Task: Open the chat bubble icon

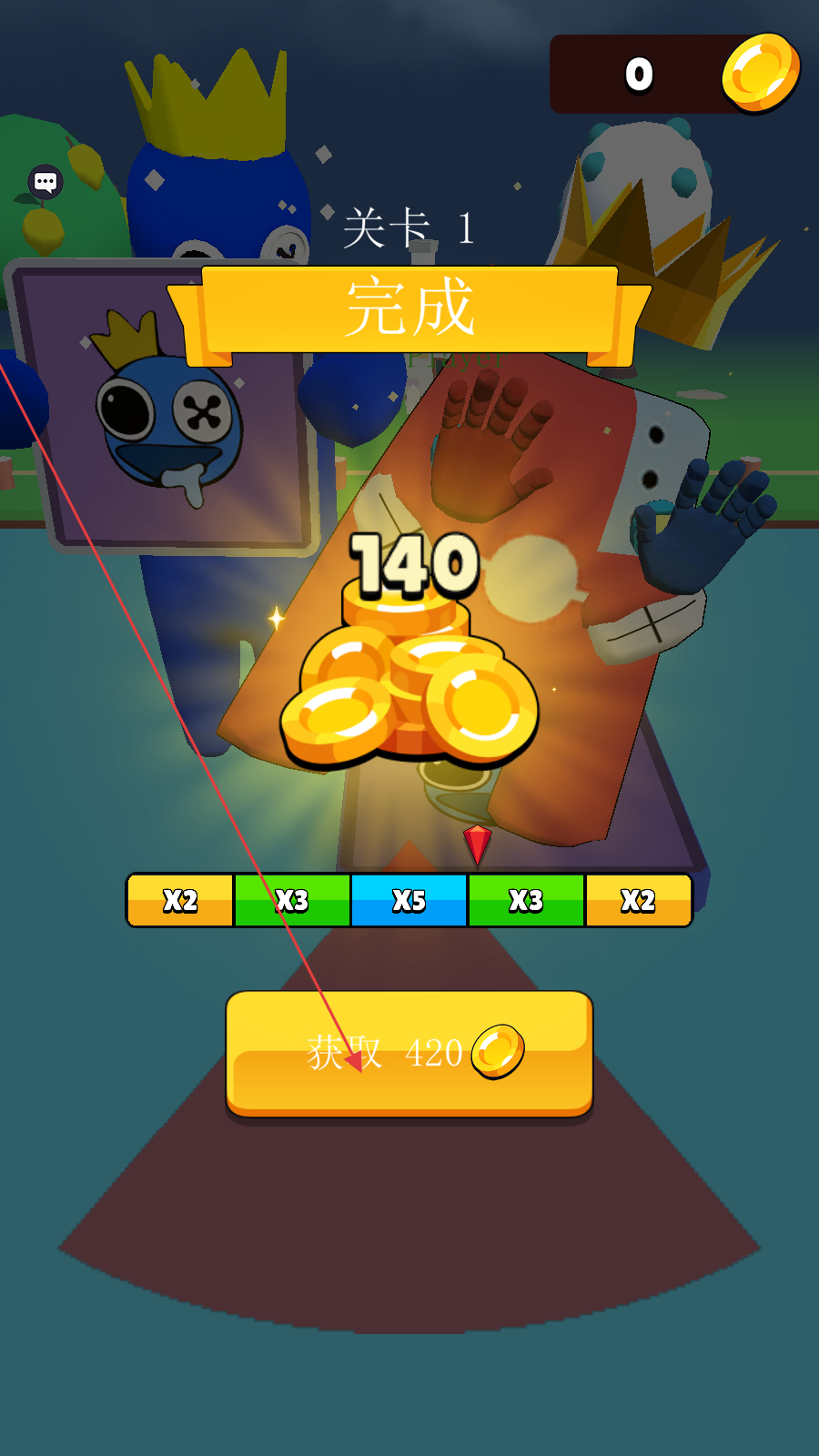Action: click(x=45, y=183)
